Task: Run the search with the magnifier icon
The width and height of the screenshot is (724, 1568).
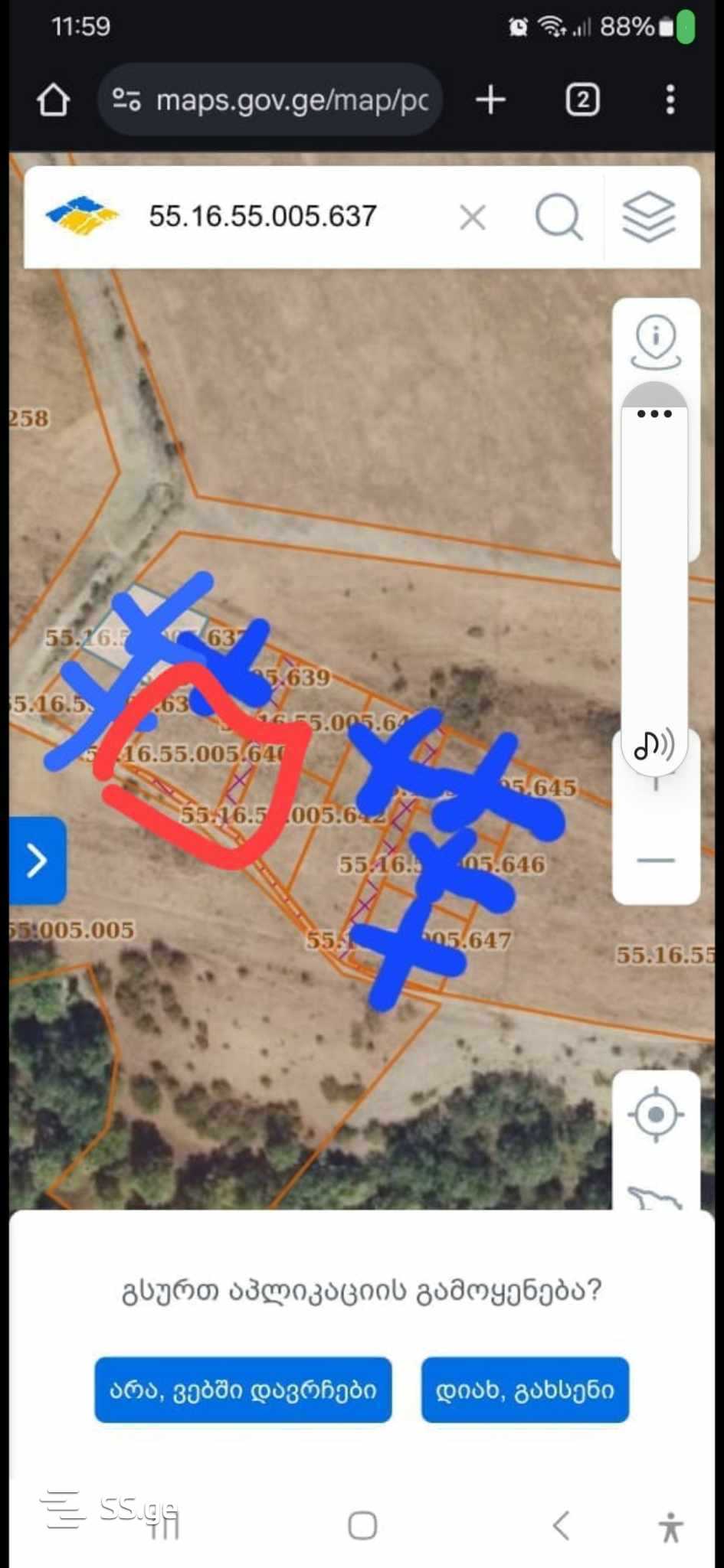Action: tap(559, 218)
